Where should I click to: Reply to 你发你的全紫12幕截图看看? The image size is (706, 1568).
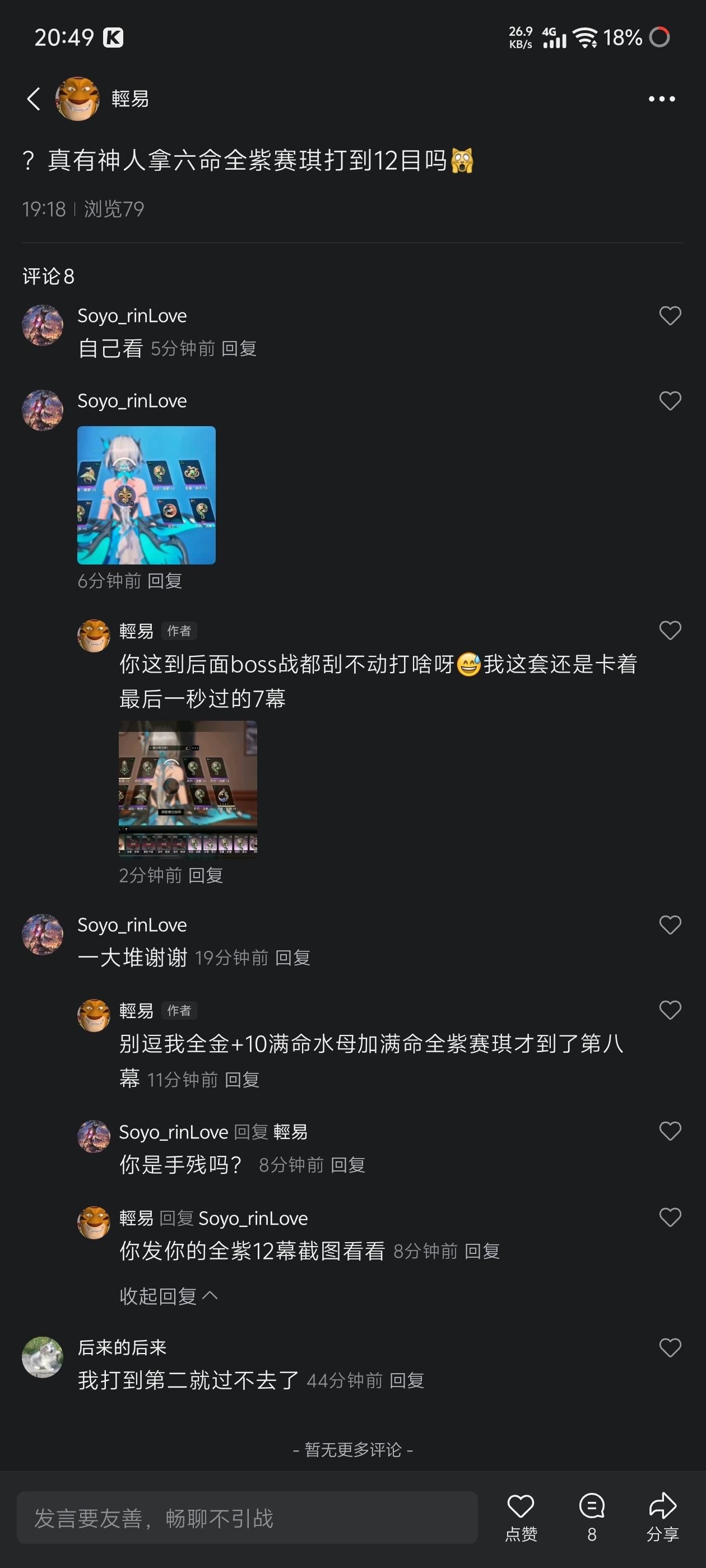pos(482,1252)
